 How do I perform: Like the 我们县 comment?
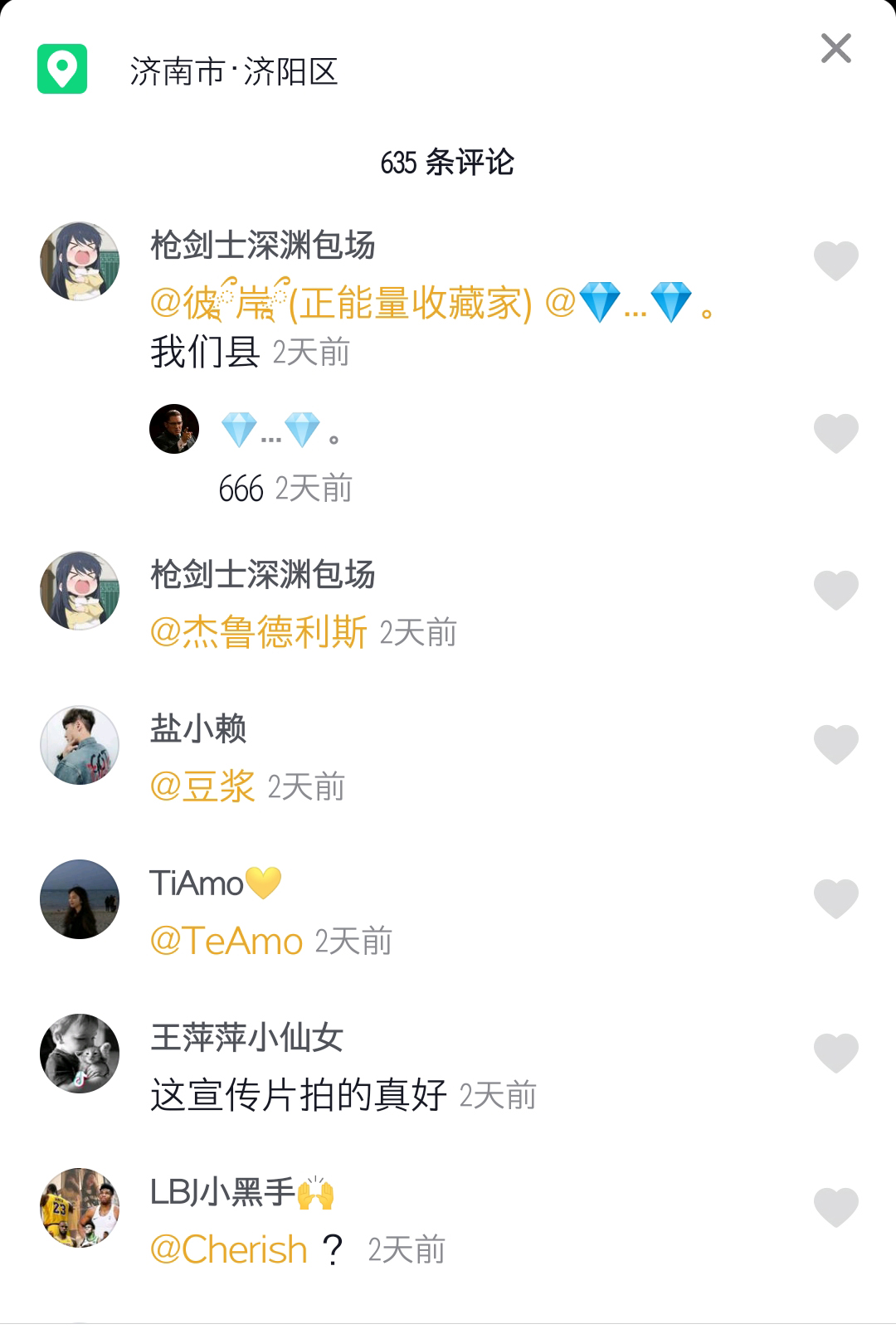pyautogui.click(x=835, y=261)
